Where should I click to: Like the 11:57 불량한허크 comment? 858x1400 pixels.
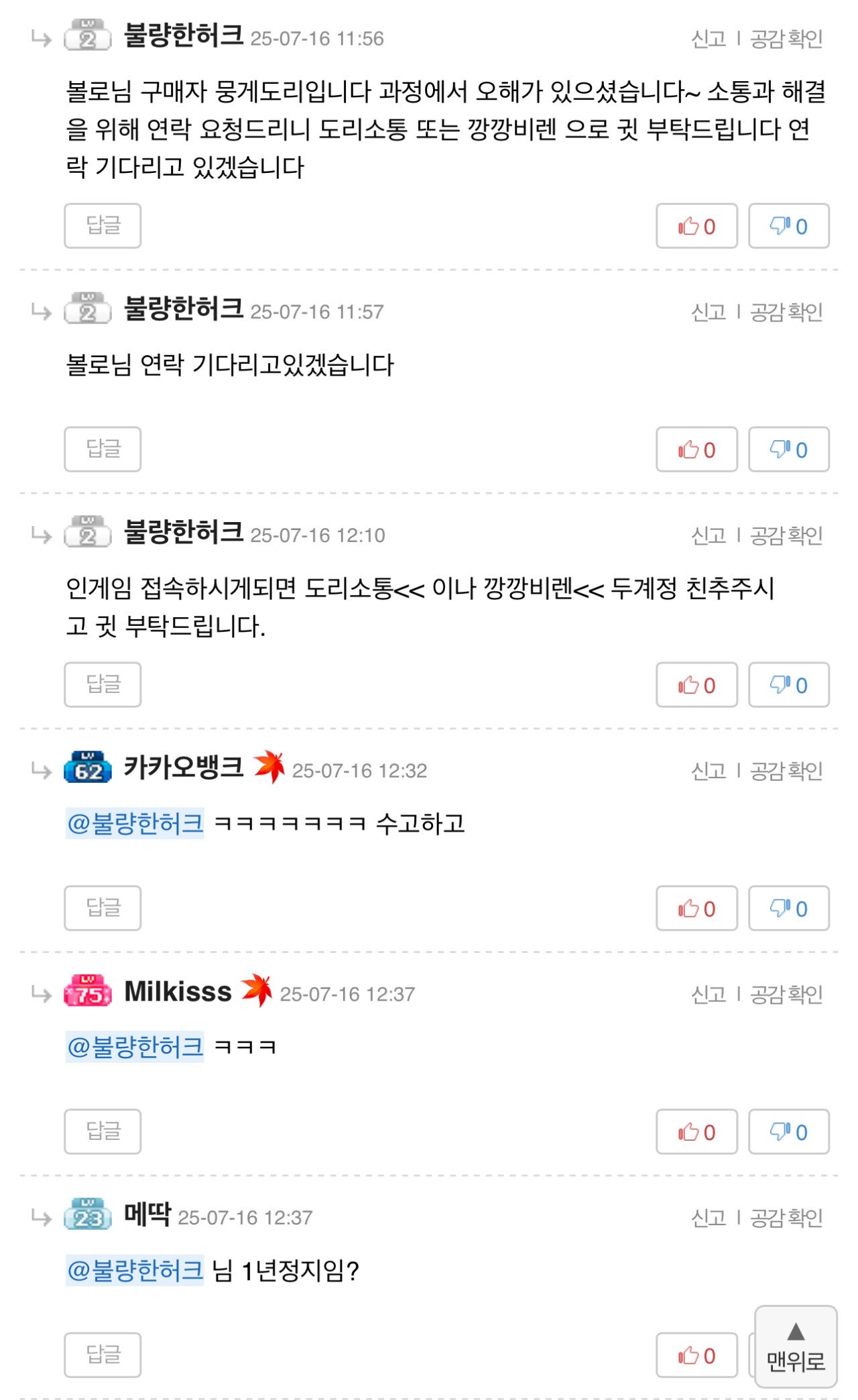[696, 450]
